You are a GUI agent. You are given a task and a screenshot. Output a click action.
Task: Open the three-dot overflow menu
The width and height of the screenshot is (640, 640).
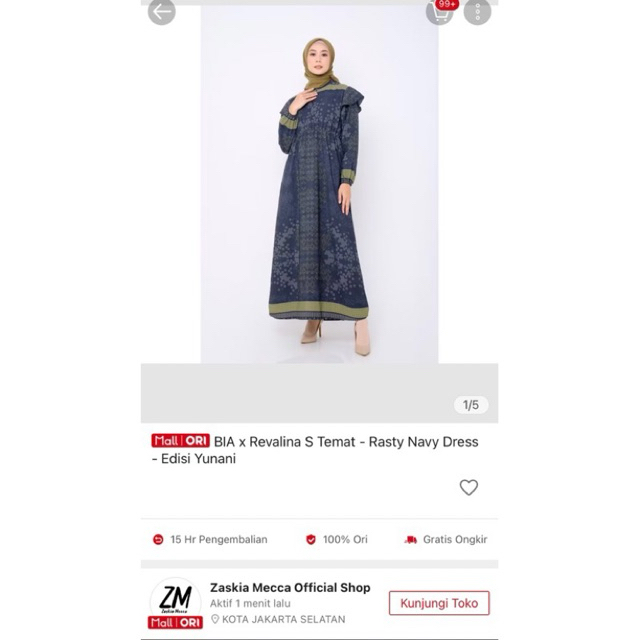pyautogui.click(x=477, y=12)
